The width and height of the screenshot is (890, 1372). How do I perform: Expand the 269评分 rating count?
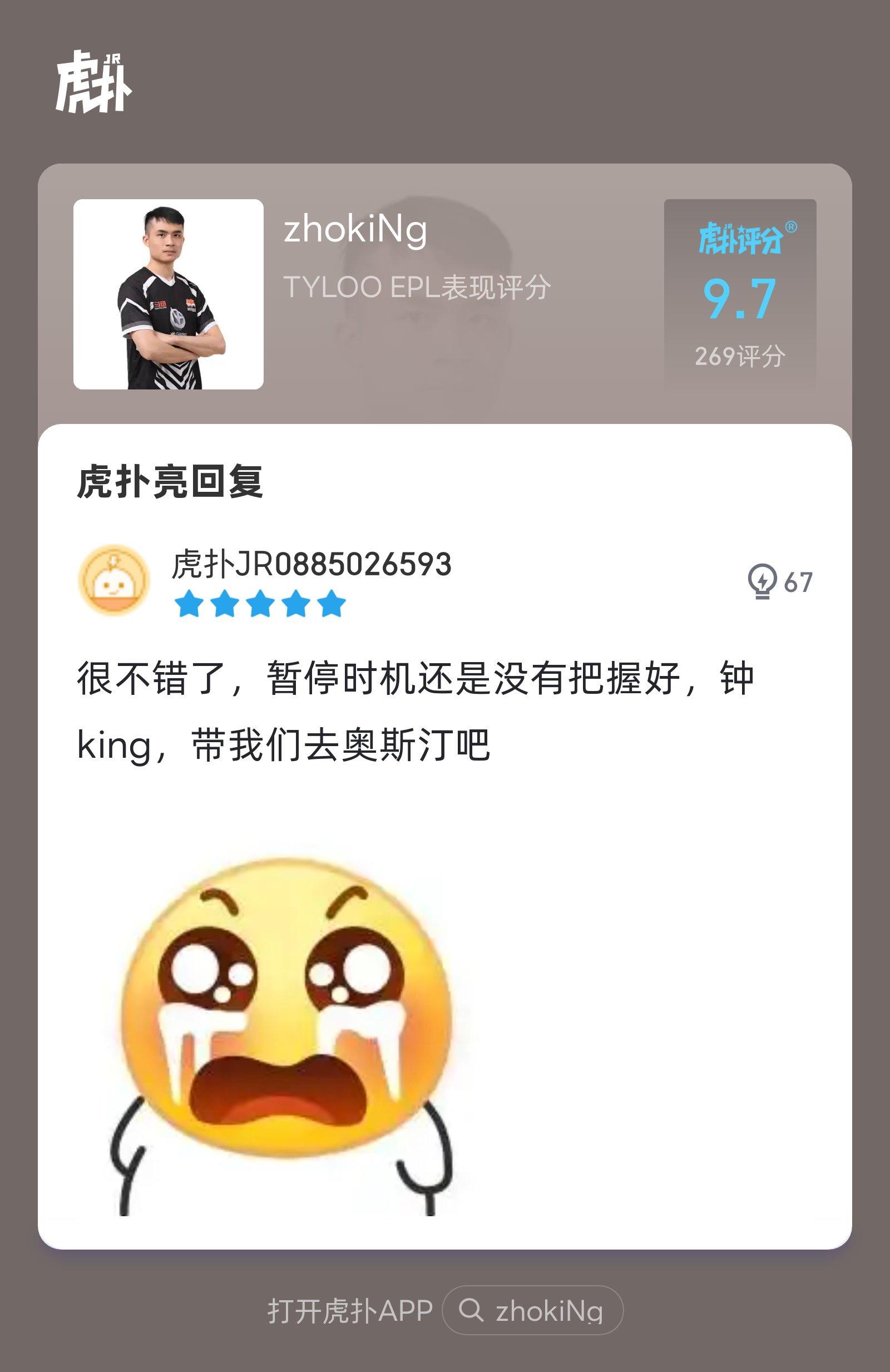740,356
